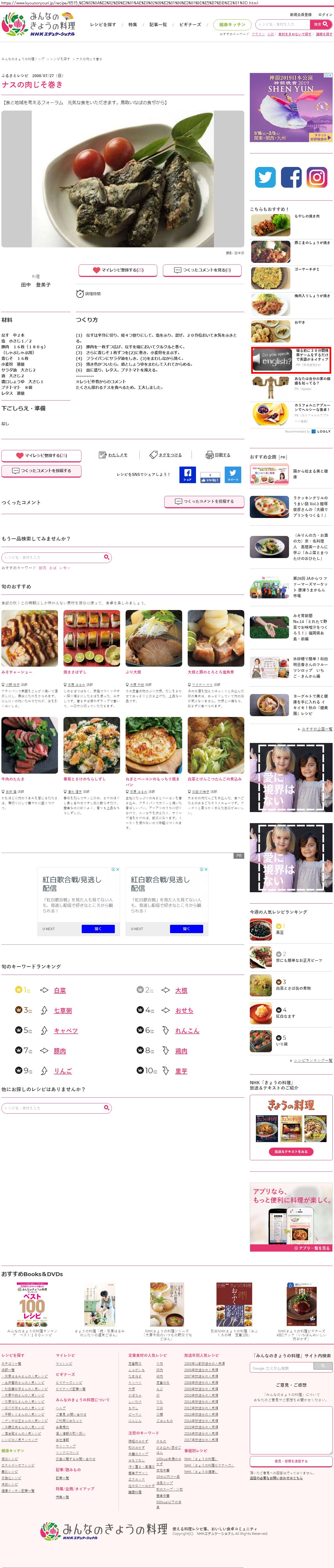Open the Twitter social icon
Screen dimensions: 334x1568
(x=265, y=177)
